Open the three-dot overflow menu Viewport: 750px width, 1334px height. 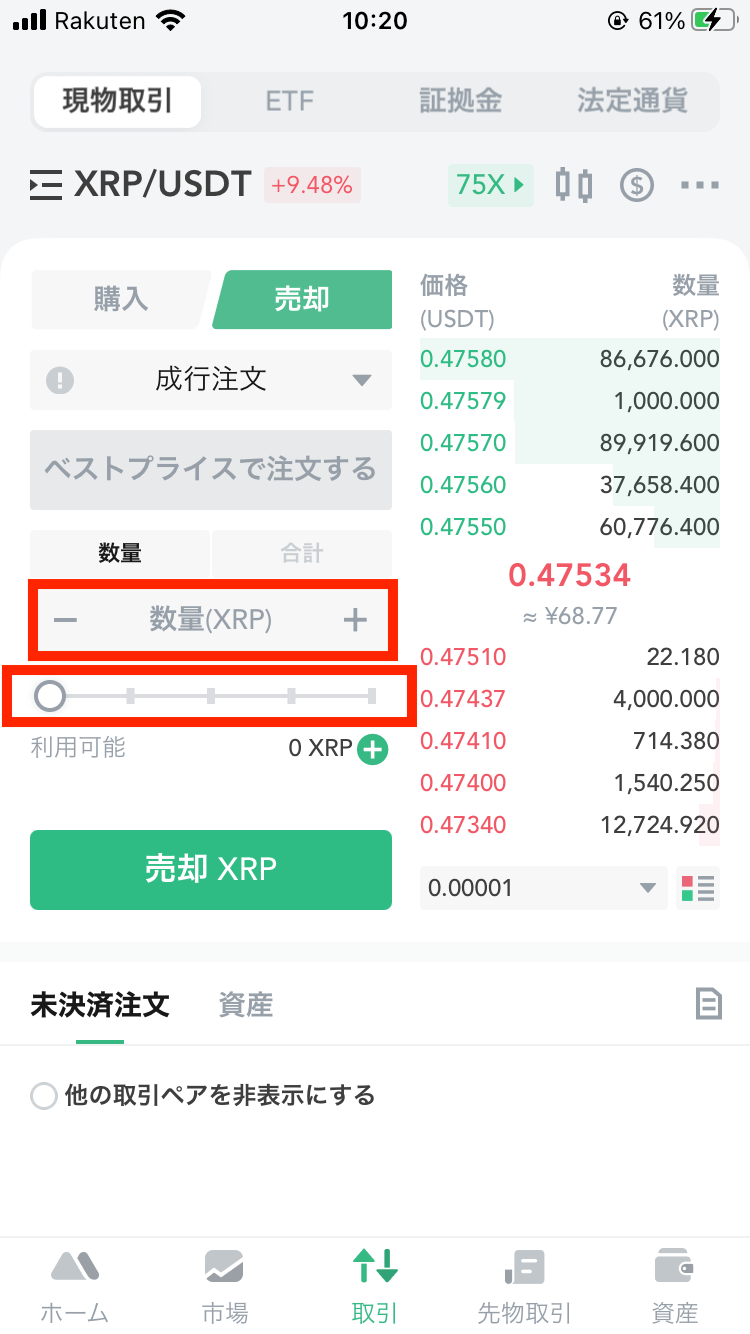click(700, 185)
